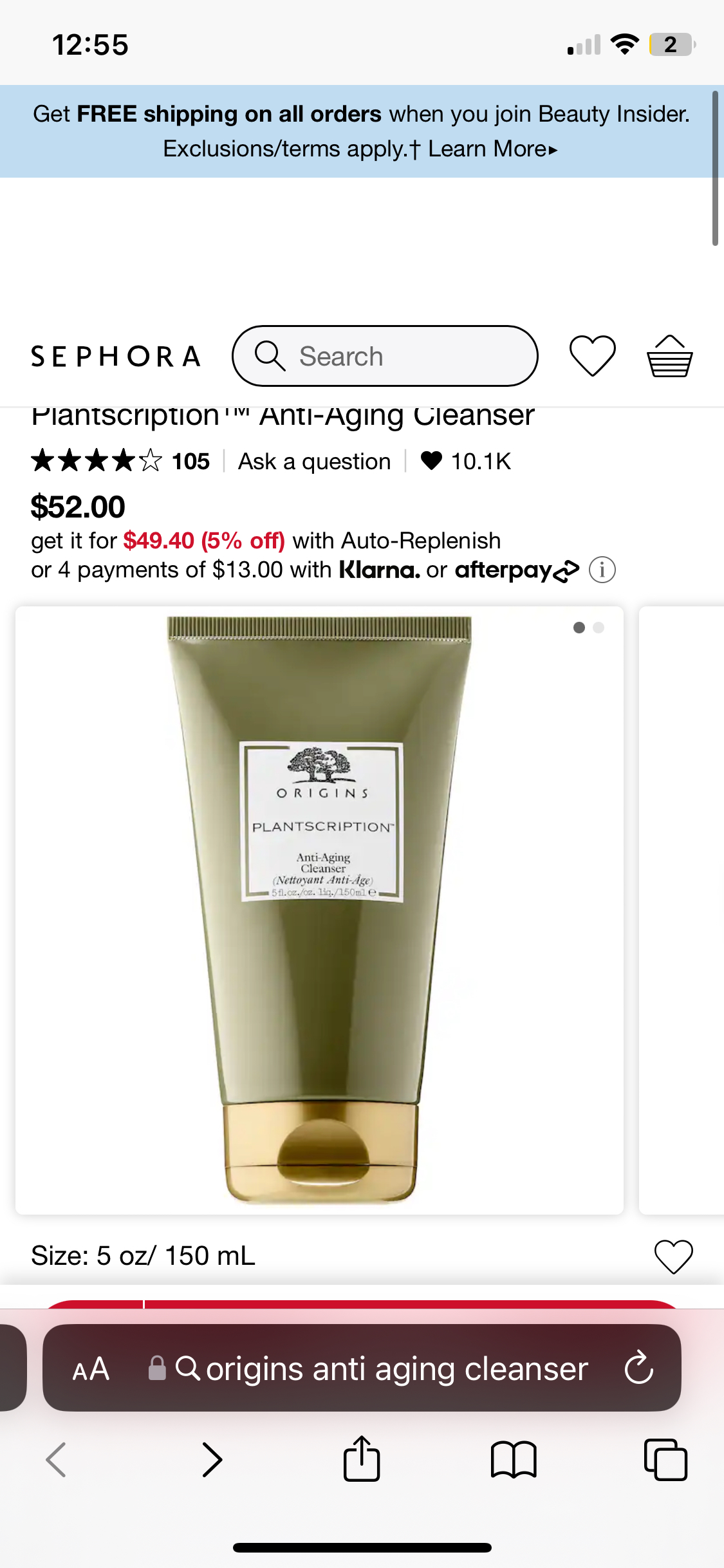Image resolution: width=724 pixels, height=1568 pixels.
Task: Open Safari reader options AA button
Action: point(91,1368)
